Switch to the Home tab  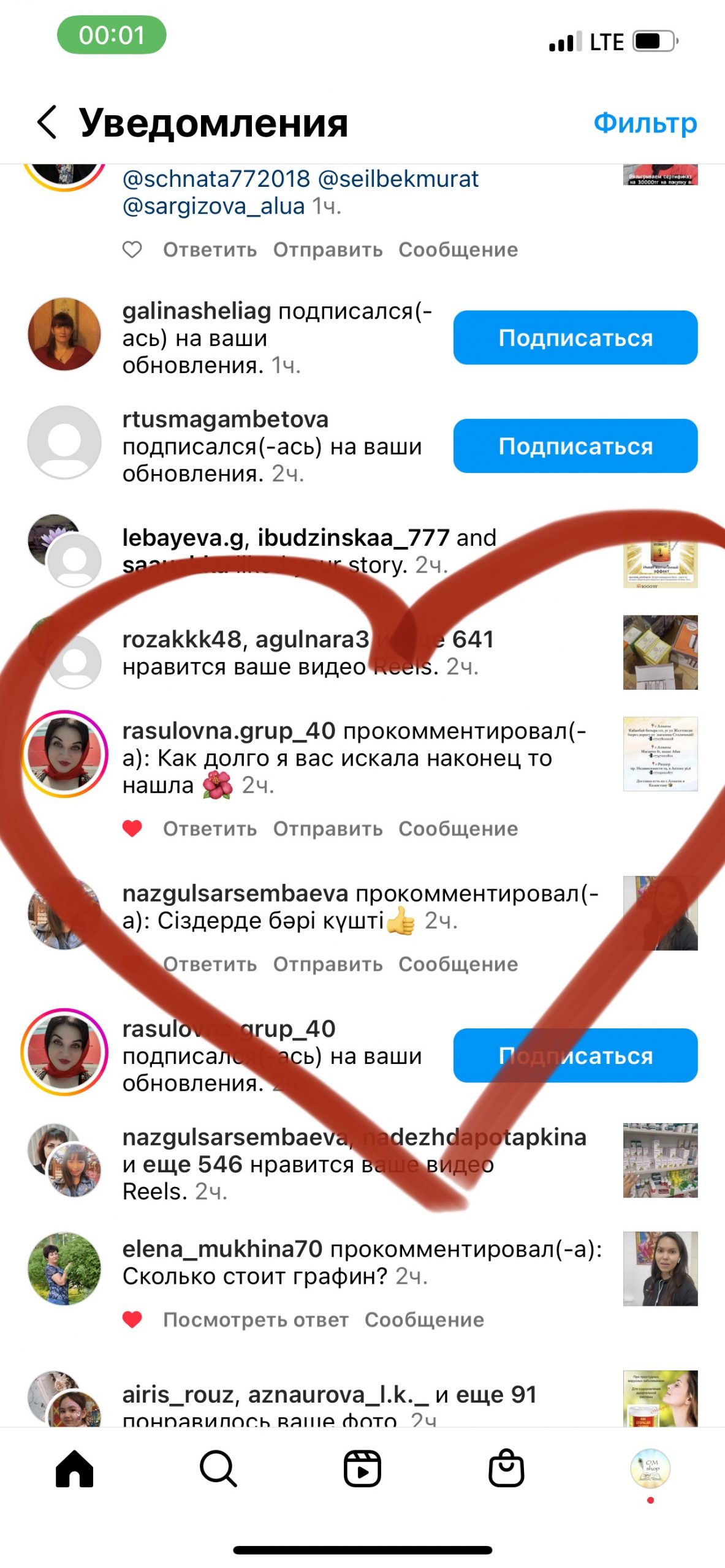coord(74,1469)
